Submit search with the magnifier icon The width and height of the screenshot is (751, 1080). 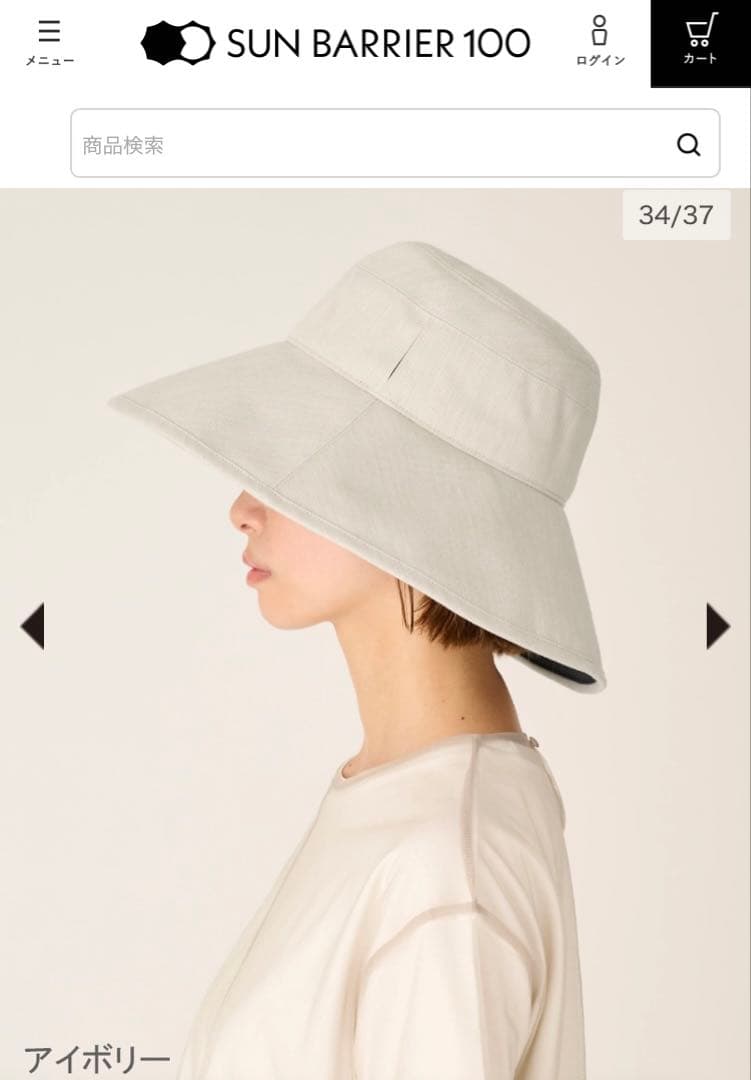point(688,145)
